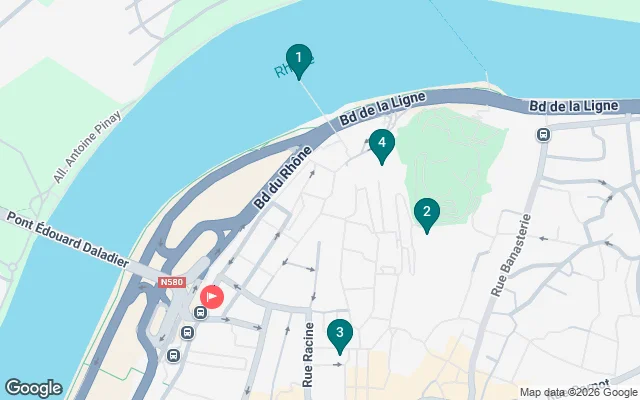This screenshot has height=400, width=640.
Task: Open map pin number 2
Action: [426, 214]
